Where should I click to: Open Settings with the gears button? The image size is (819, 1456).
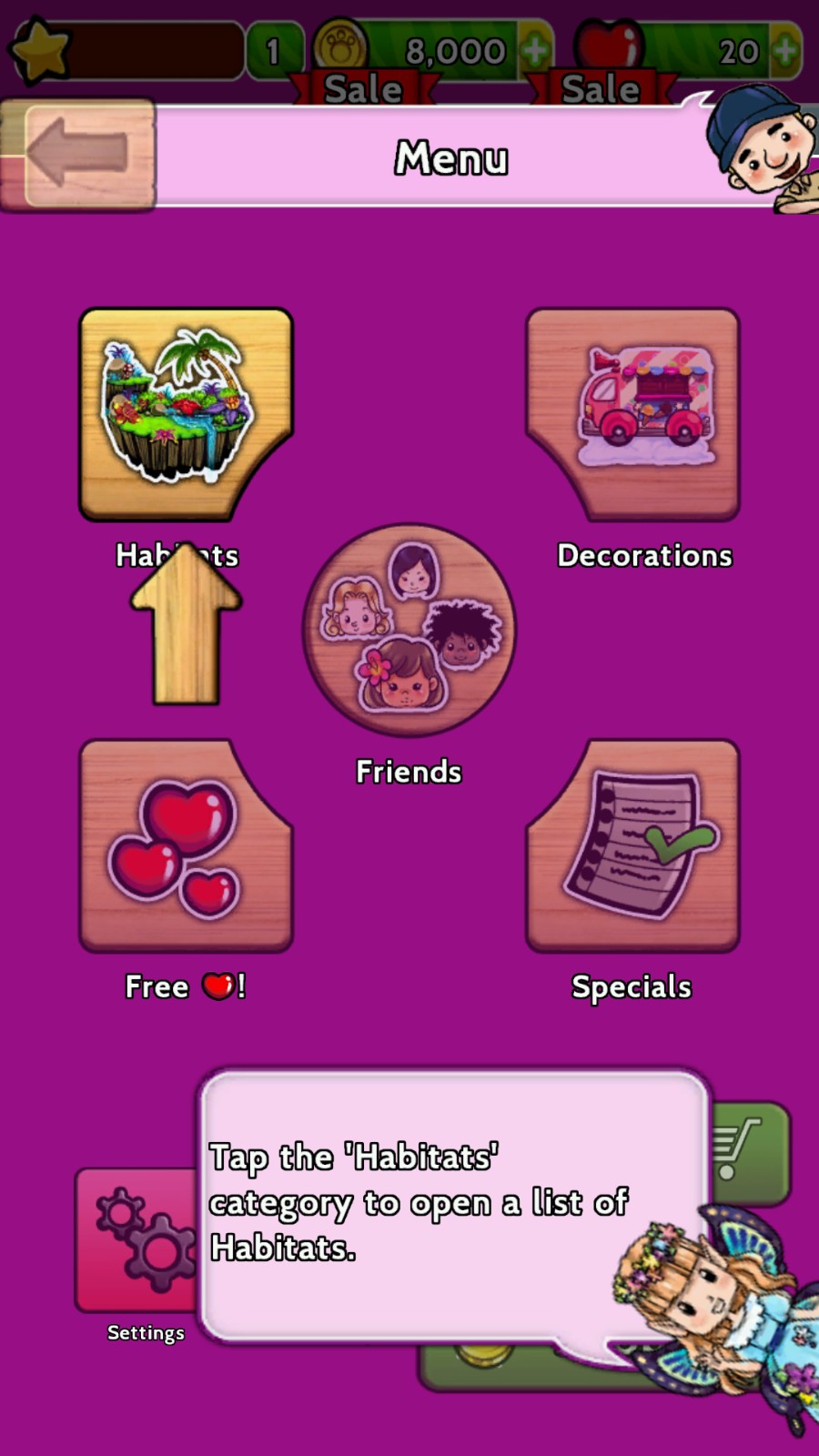pyautogui.click(x=136, y=1239)
